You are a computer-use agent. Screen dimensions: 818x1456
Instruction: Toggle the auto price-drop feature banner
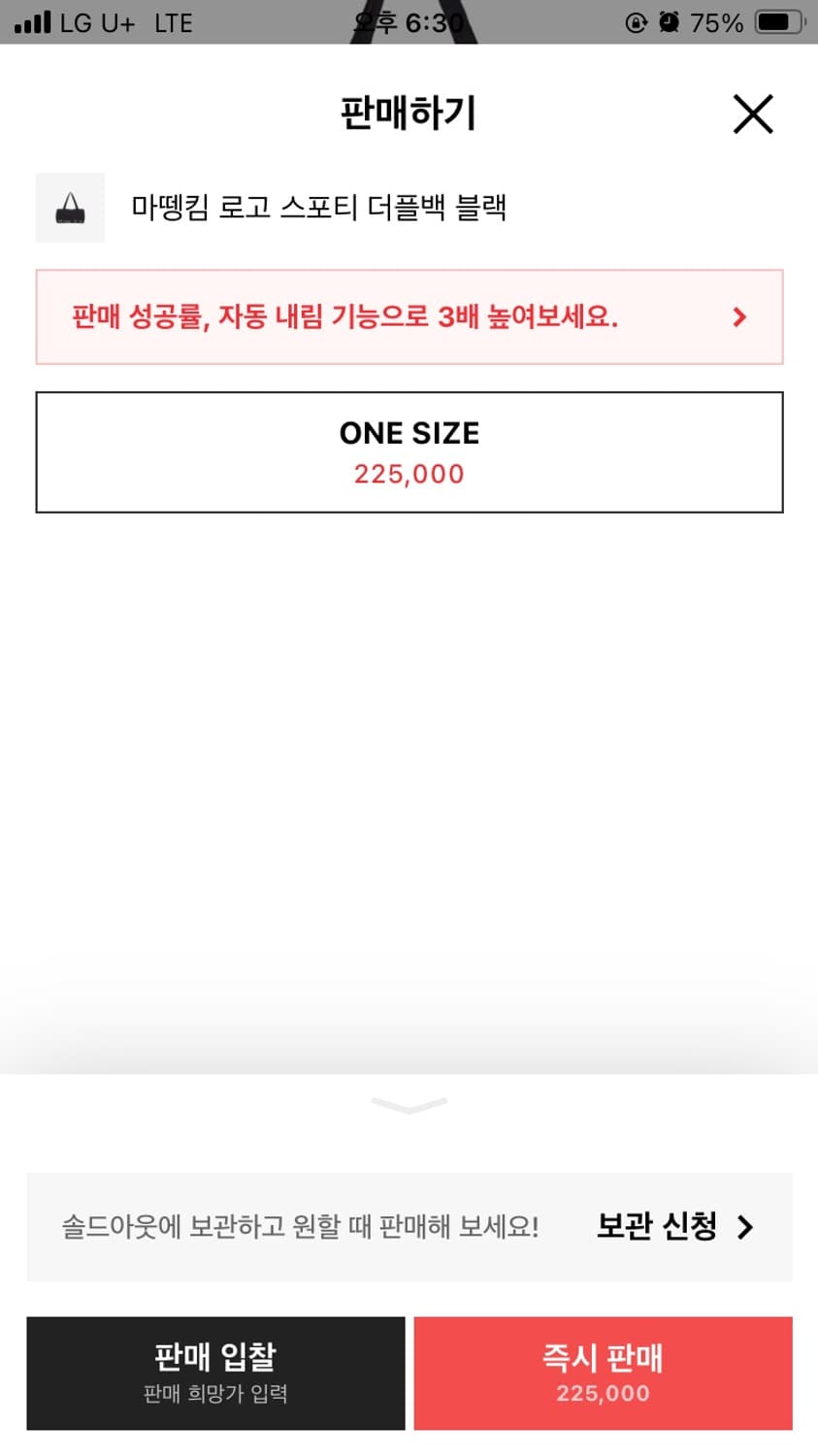pyautogui.click(x=409, y=317)
